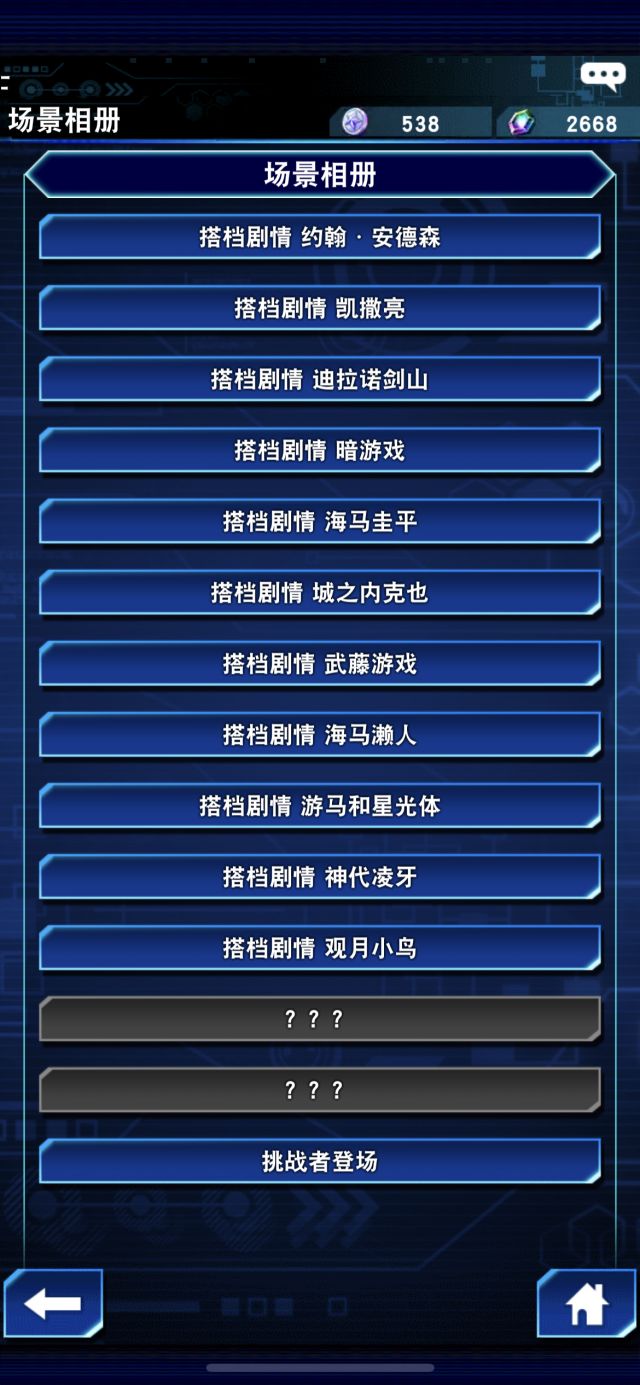Return to the home screen
The height and width of the screenshot is (1385, 640).
coord(587,1303)
